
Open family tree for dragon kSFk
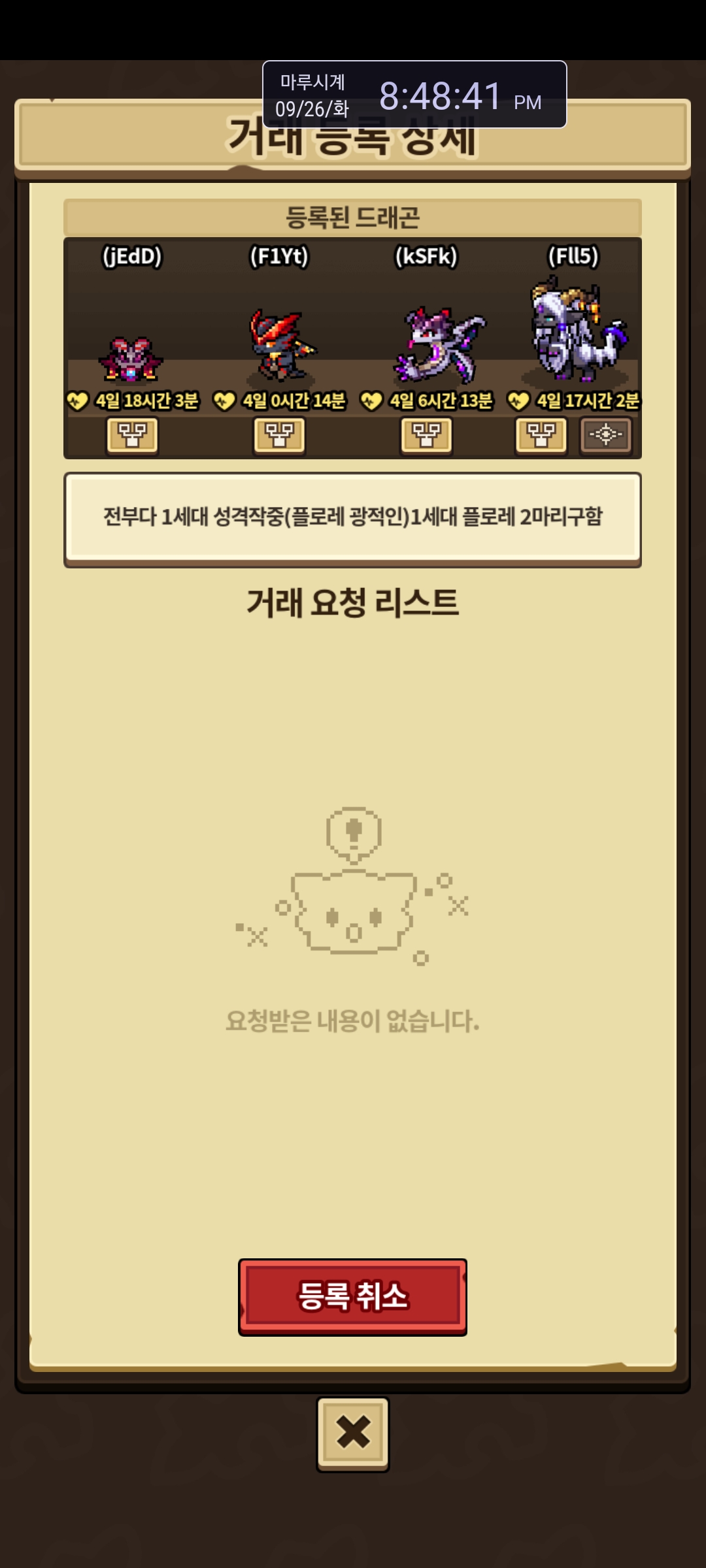click(x=426, y=435)
